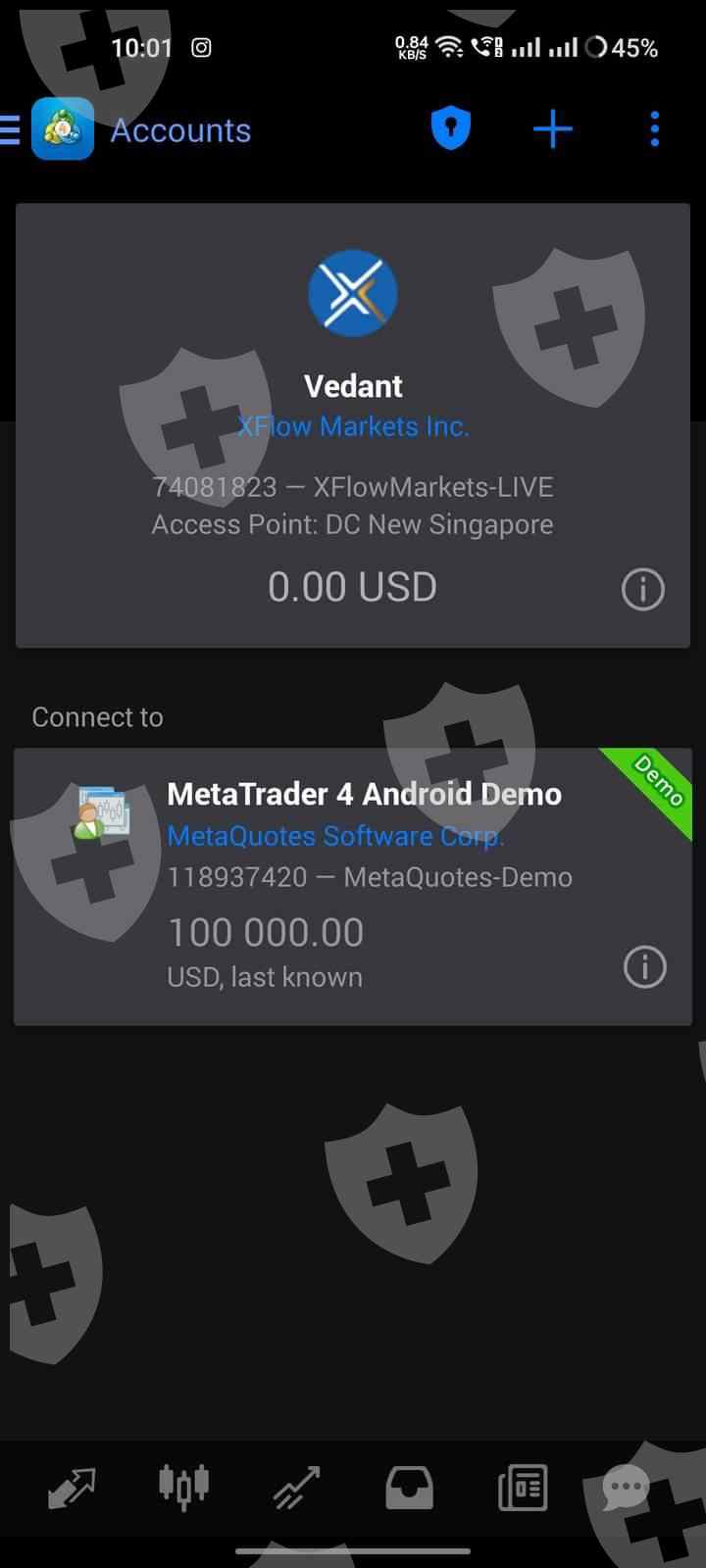Go to the history inbox tab
The height and width of the screenshot is (1568, 706).
click(x=409, y=1488)
